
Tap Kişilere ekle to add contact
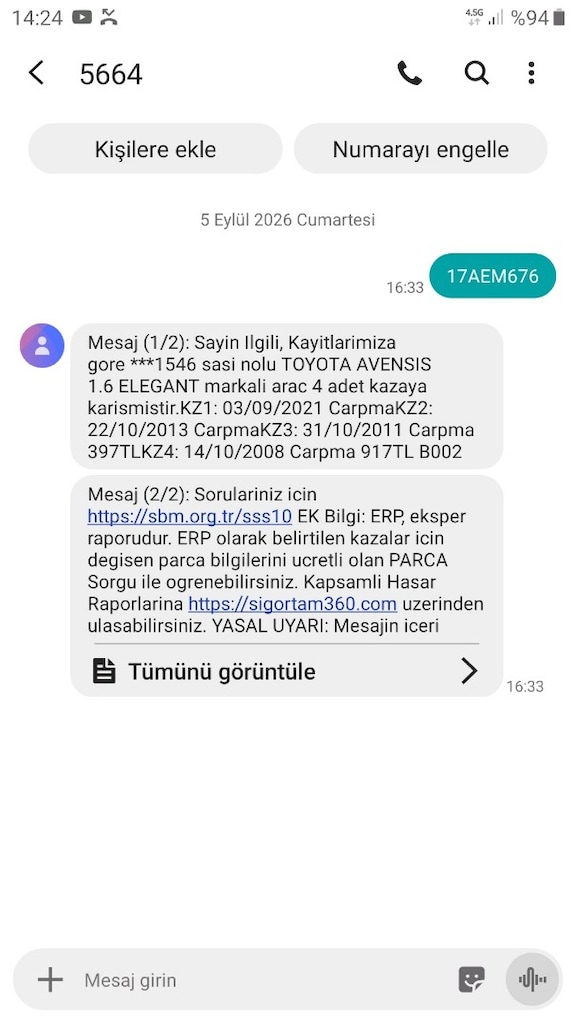(x=155, y=149)
